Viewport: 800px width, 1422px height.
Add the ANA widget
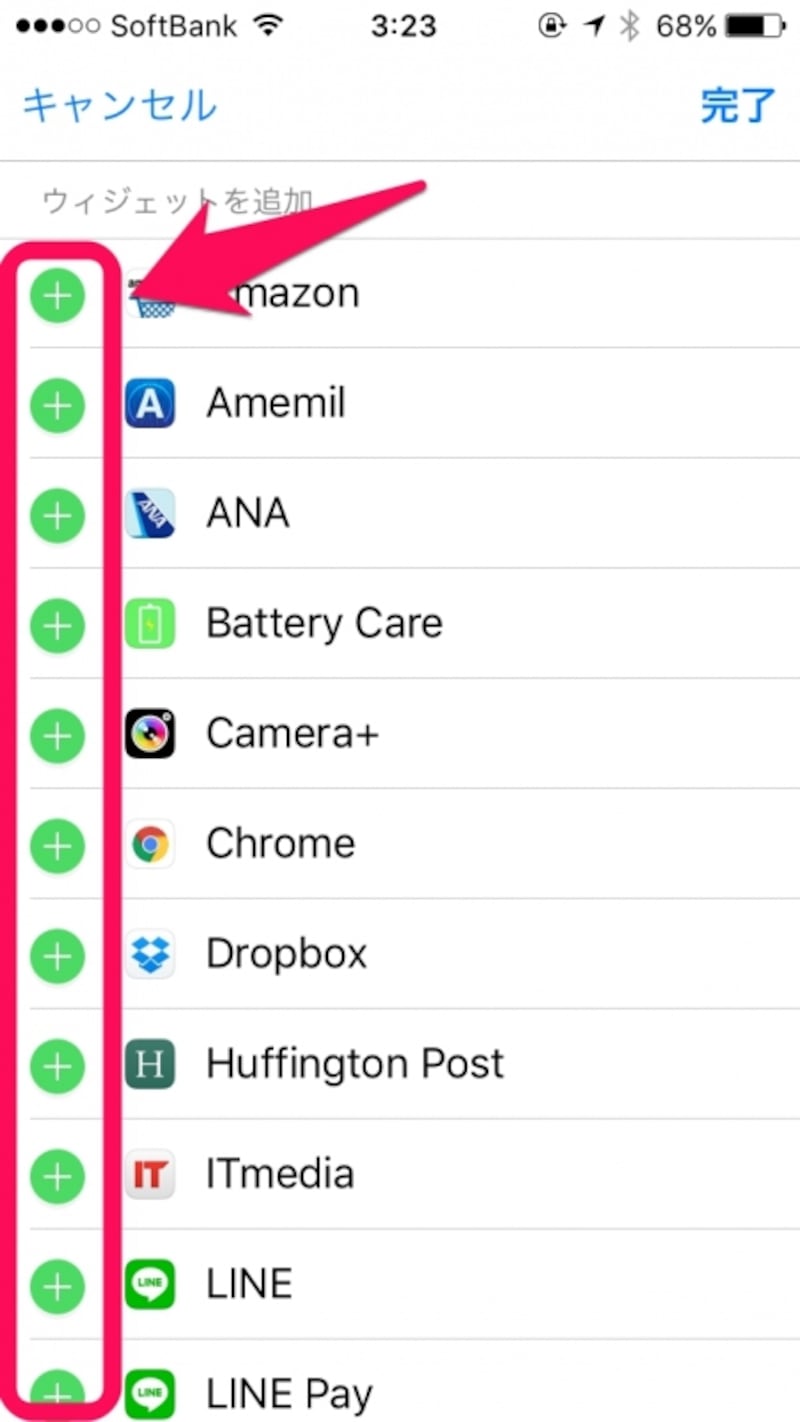pyautogui.click(x=58, y=515)
